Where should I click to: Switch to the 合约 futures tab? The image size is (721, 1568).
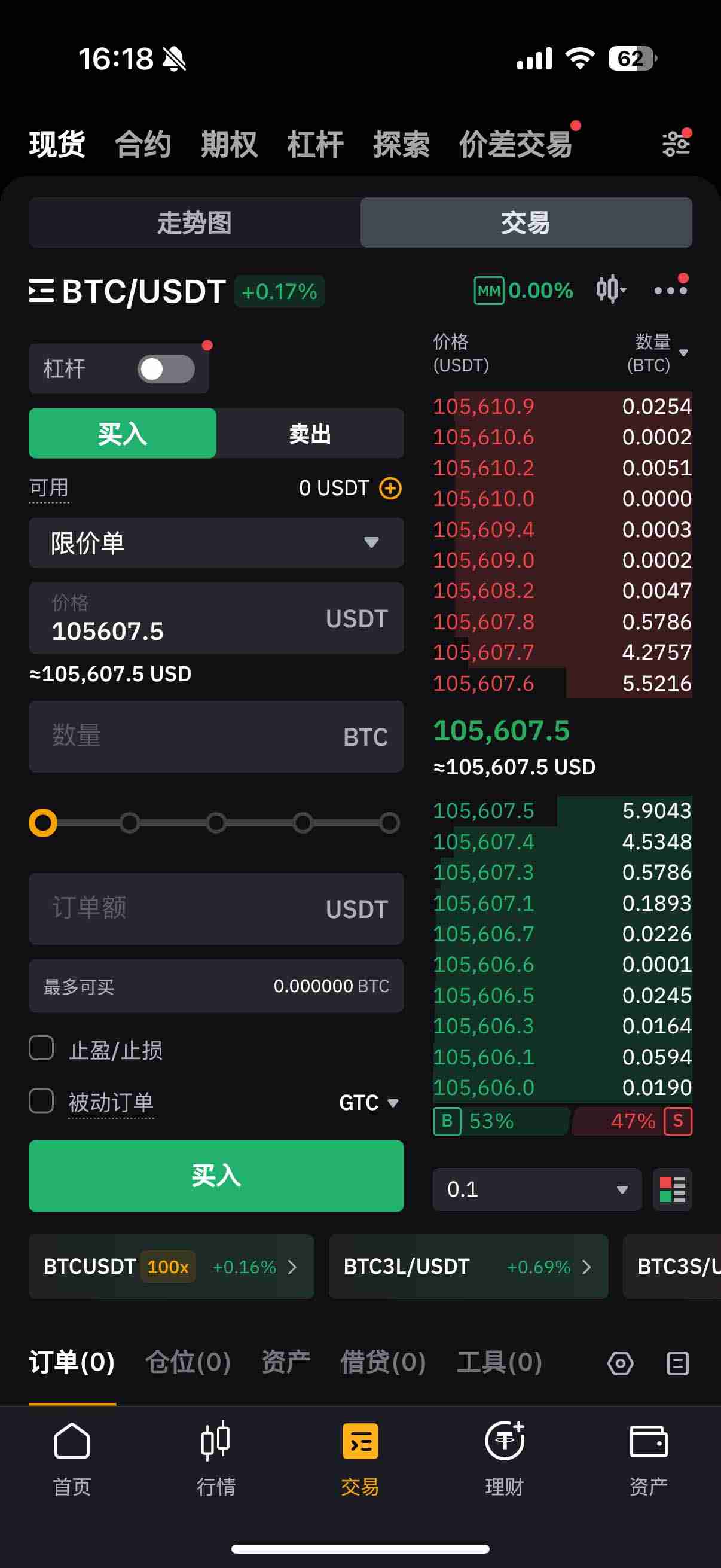coord(144,144)
